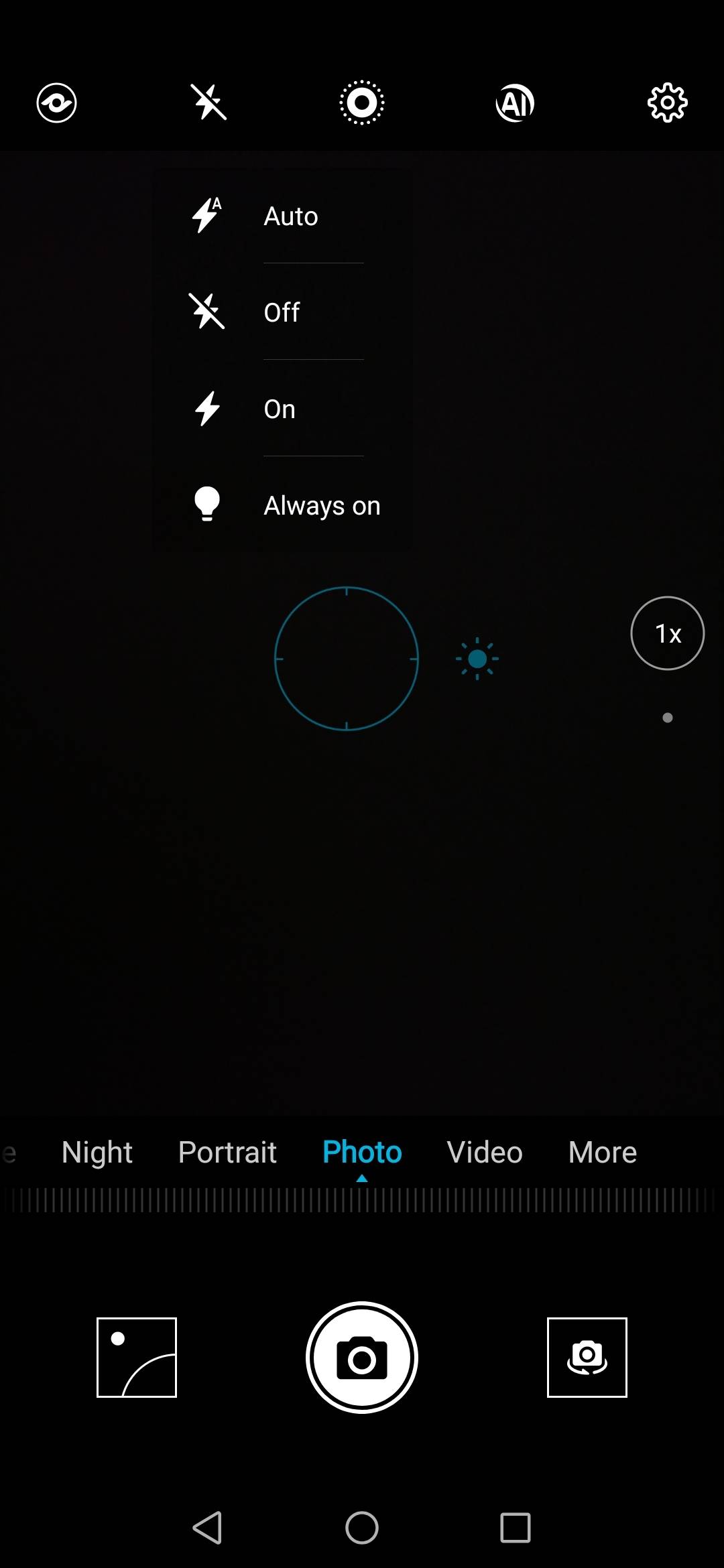This screenshot has width=724, height=1568.
Task: Toggle the moving picture icon
Action: pos(362,103)
